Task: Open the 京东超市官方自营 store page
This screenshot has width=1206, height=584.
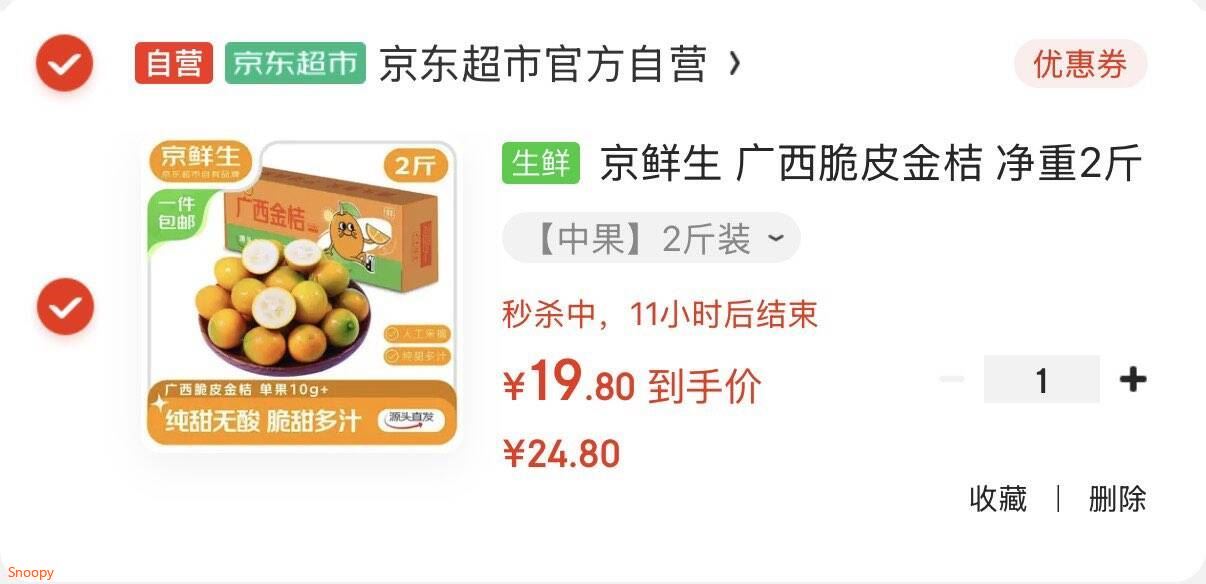Action: coord(560,64)
